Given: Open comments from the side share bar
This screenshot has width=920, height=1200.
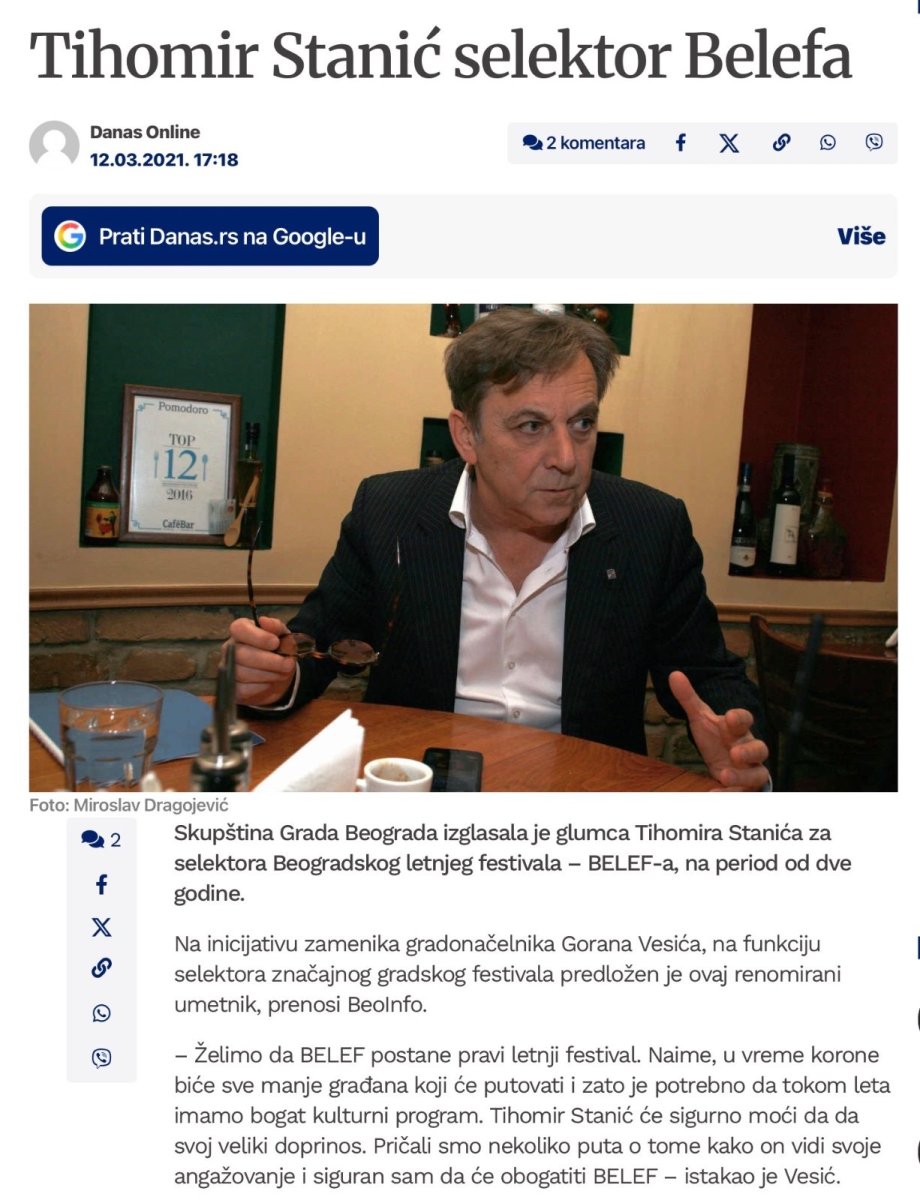Looking at the screenshot, I should pyautogui.click(x=101, y=840).
